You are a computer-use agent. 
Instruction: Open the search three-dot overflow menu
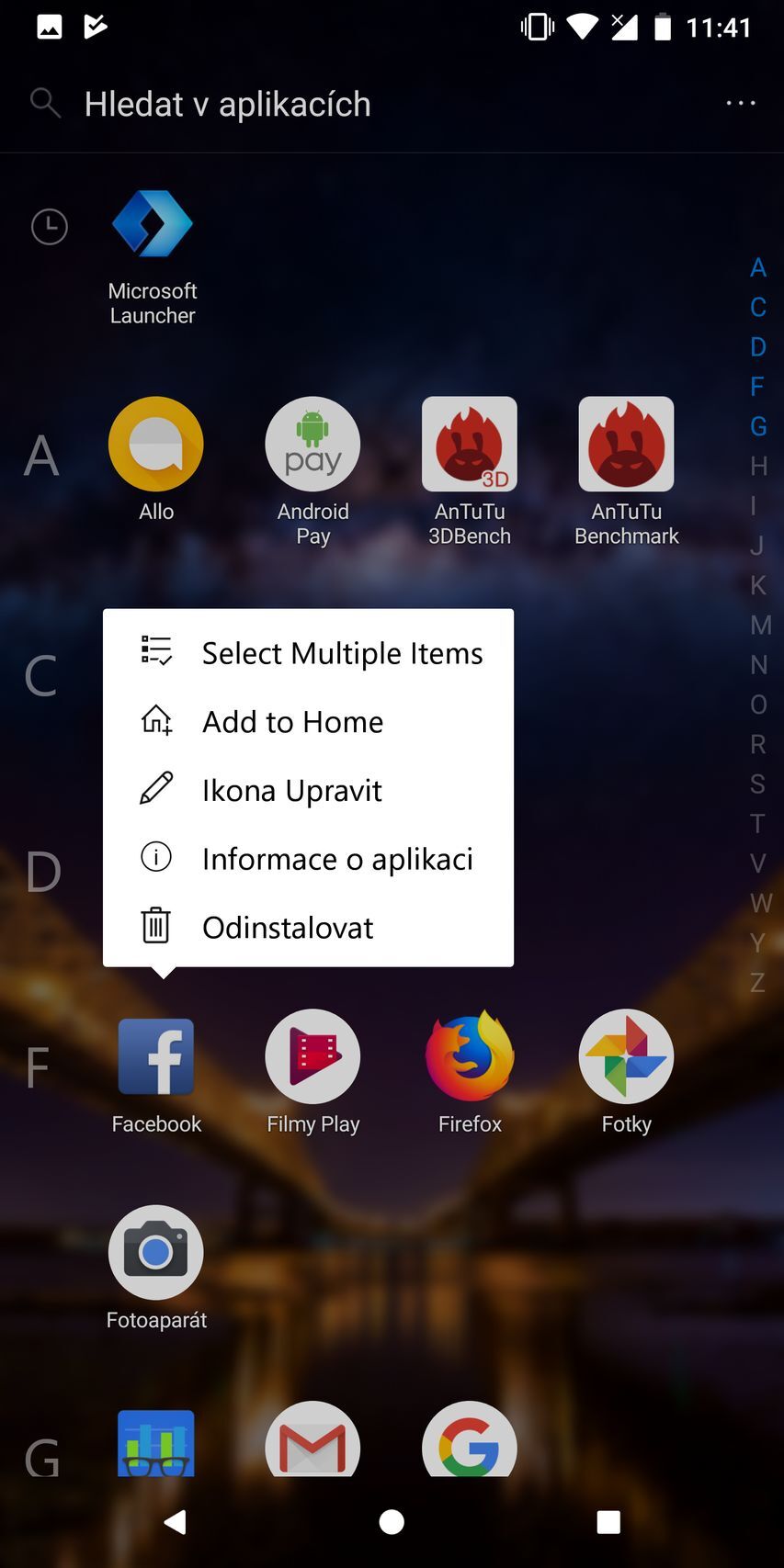pos(740,103)
